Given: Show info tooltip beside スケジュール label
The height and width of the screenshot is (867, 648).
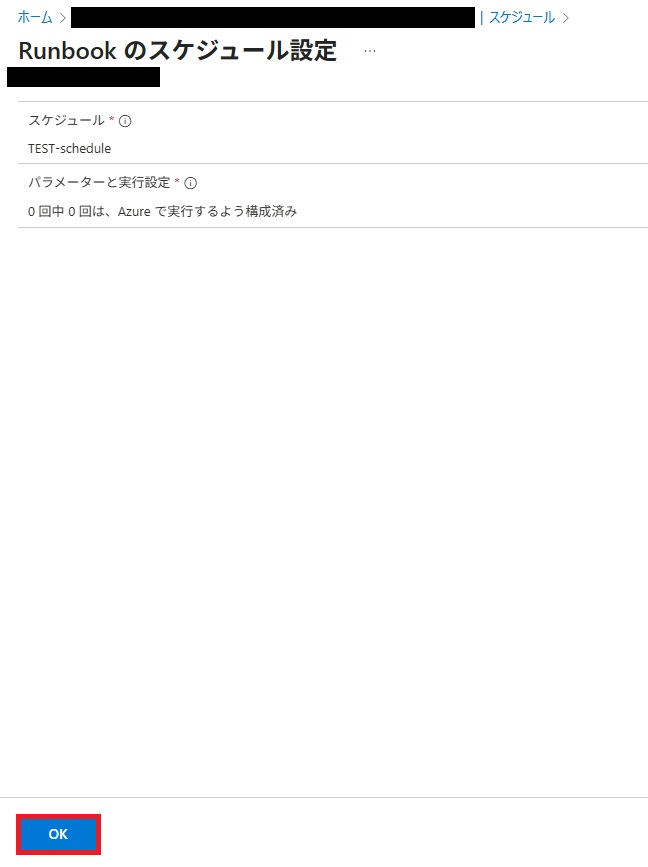Looking at the screenshot, I should point(126,121).
